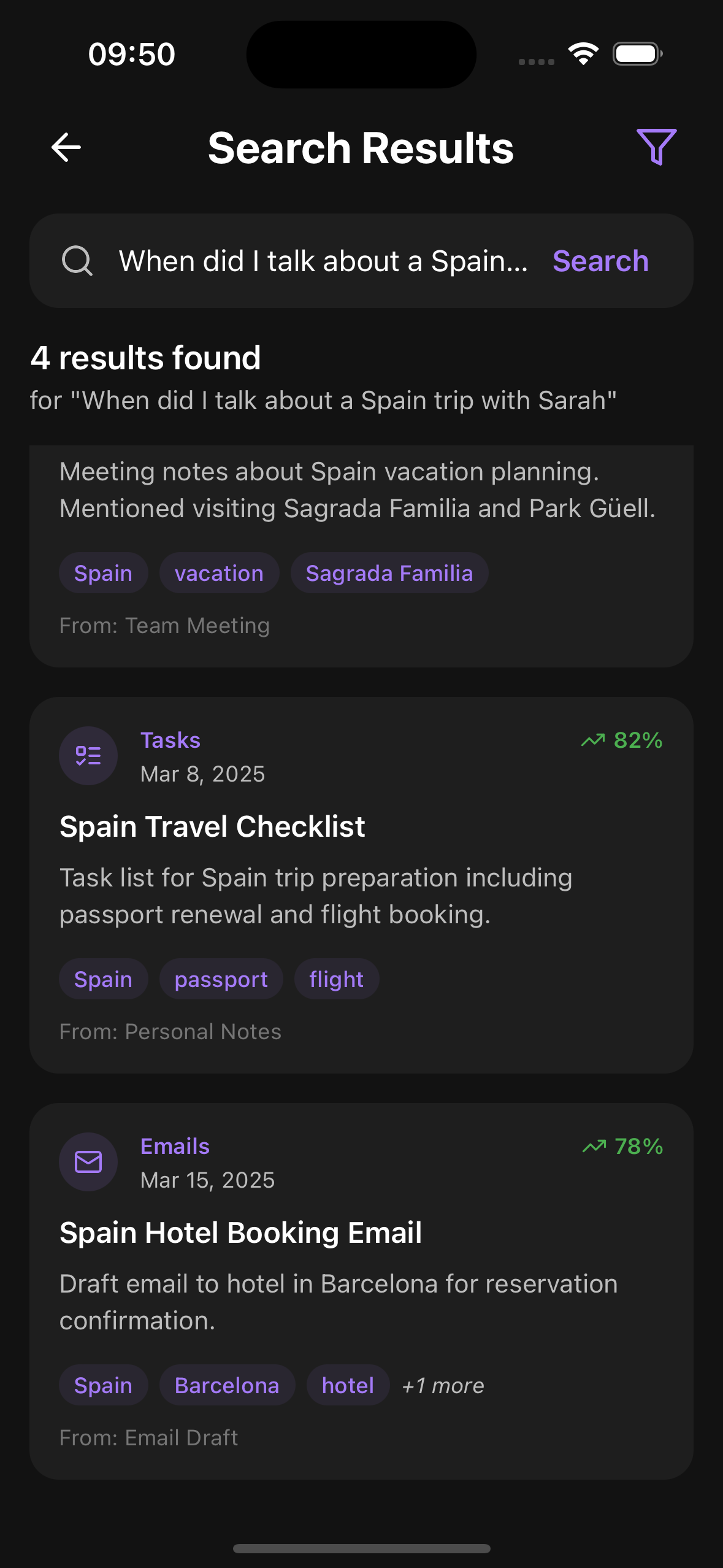
Task: Open the Spain Travel Checklist result
Action: tap(361, 885)
